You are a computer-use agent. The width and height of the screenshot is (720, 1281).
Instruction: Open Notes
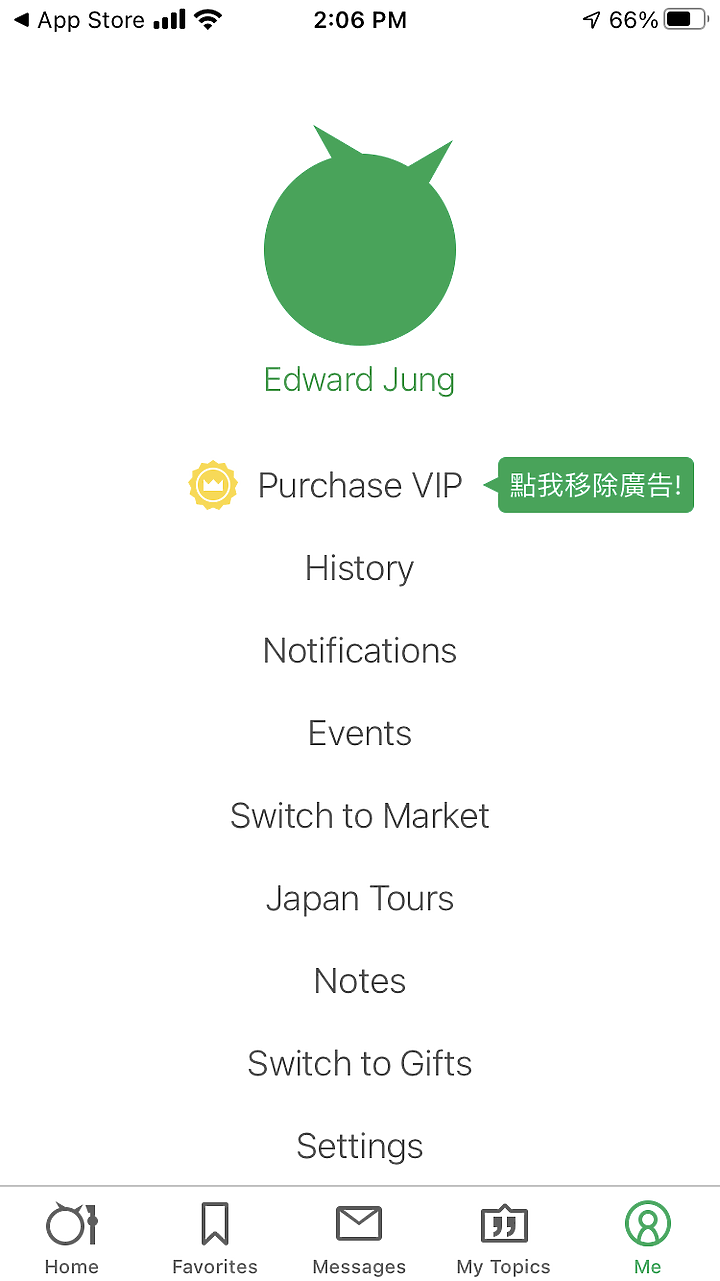coord(360,981)
